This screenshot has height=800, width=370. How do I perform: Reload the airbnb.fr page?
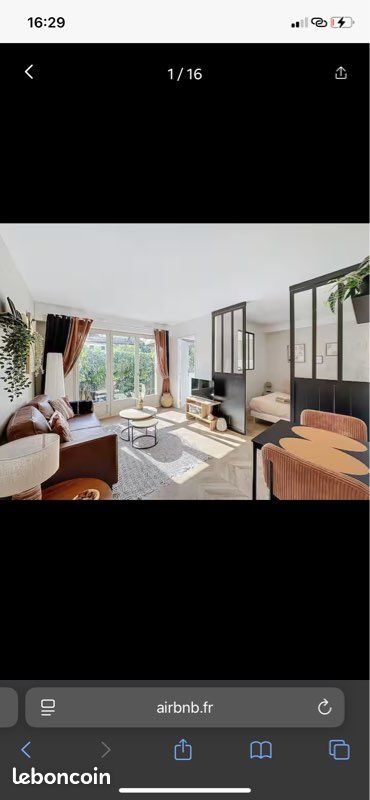325,707
